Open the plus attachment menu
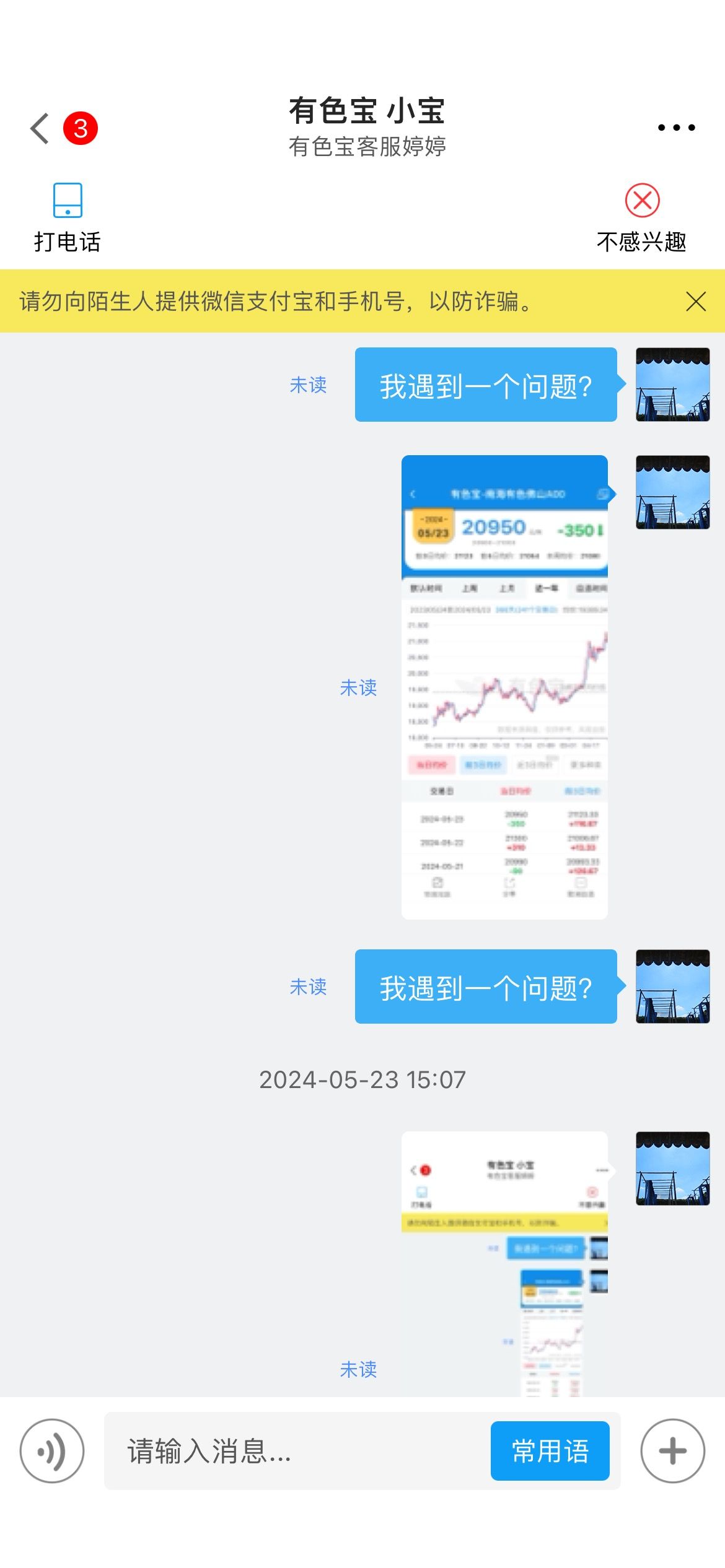 click(672, 1450)
